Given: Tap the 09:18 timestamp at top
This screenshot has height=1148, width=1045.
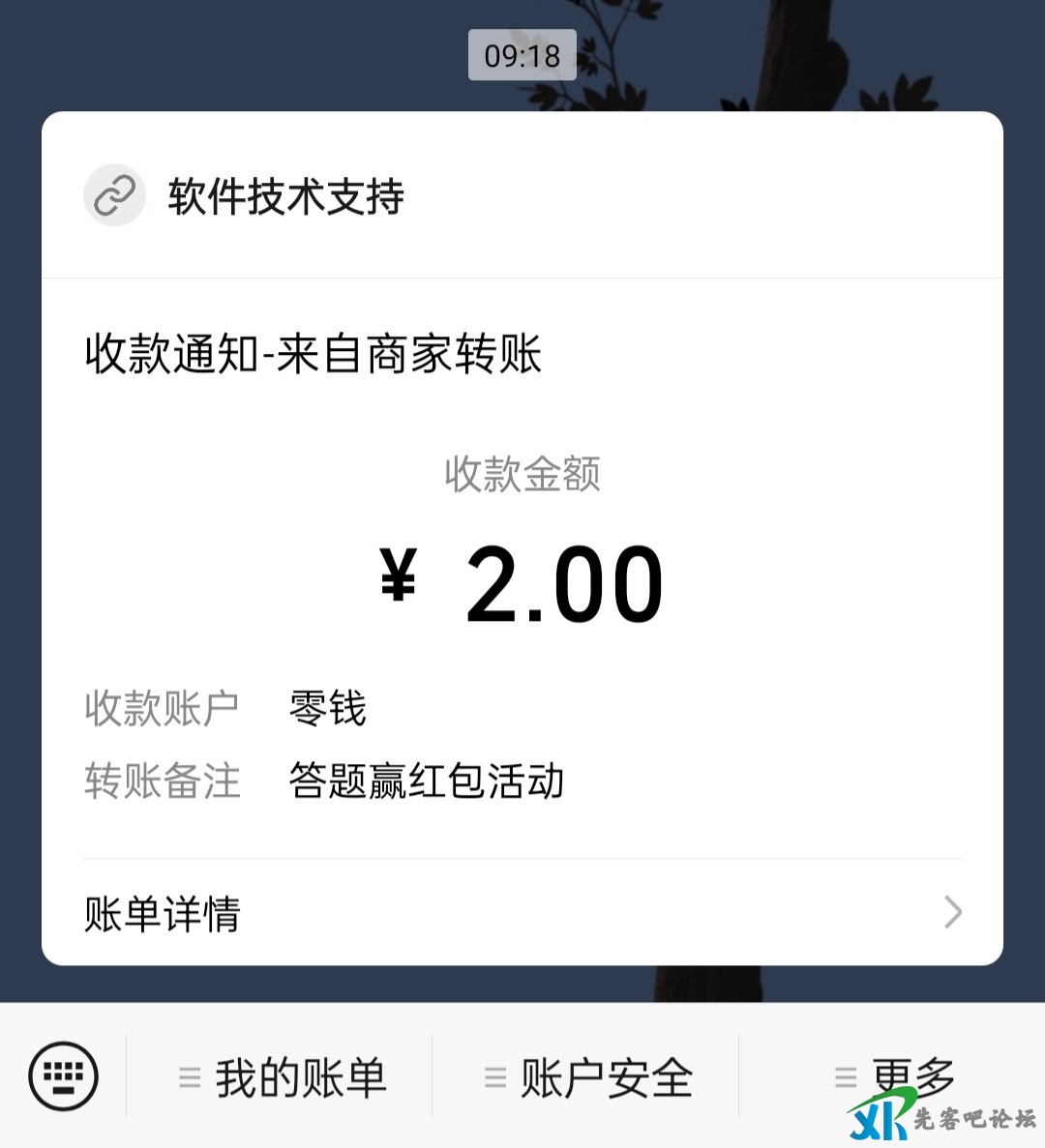Looking at the screenshot, I should [x=522, y=56].
